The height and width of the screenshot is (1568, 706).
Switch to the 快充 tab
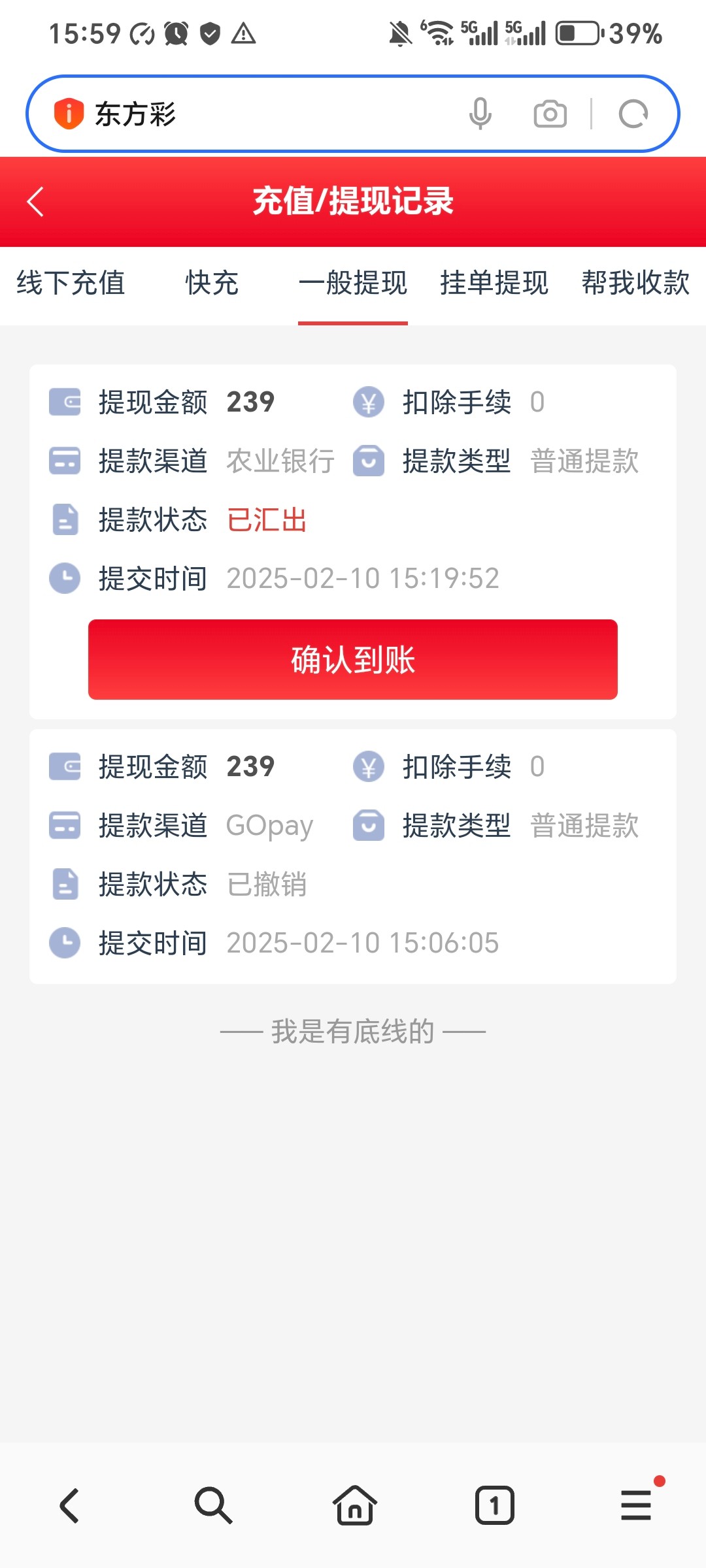pyautogui.click(x=212, y=284)
